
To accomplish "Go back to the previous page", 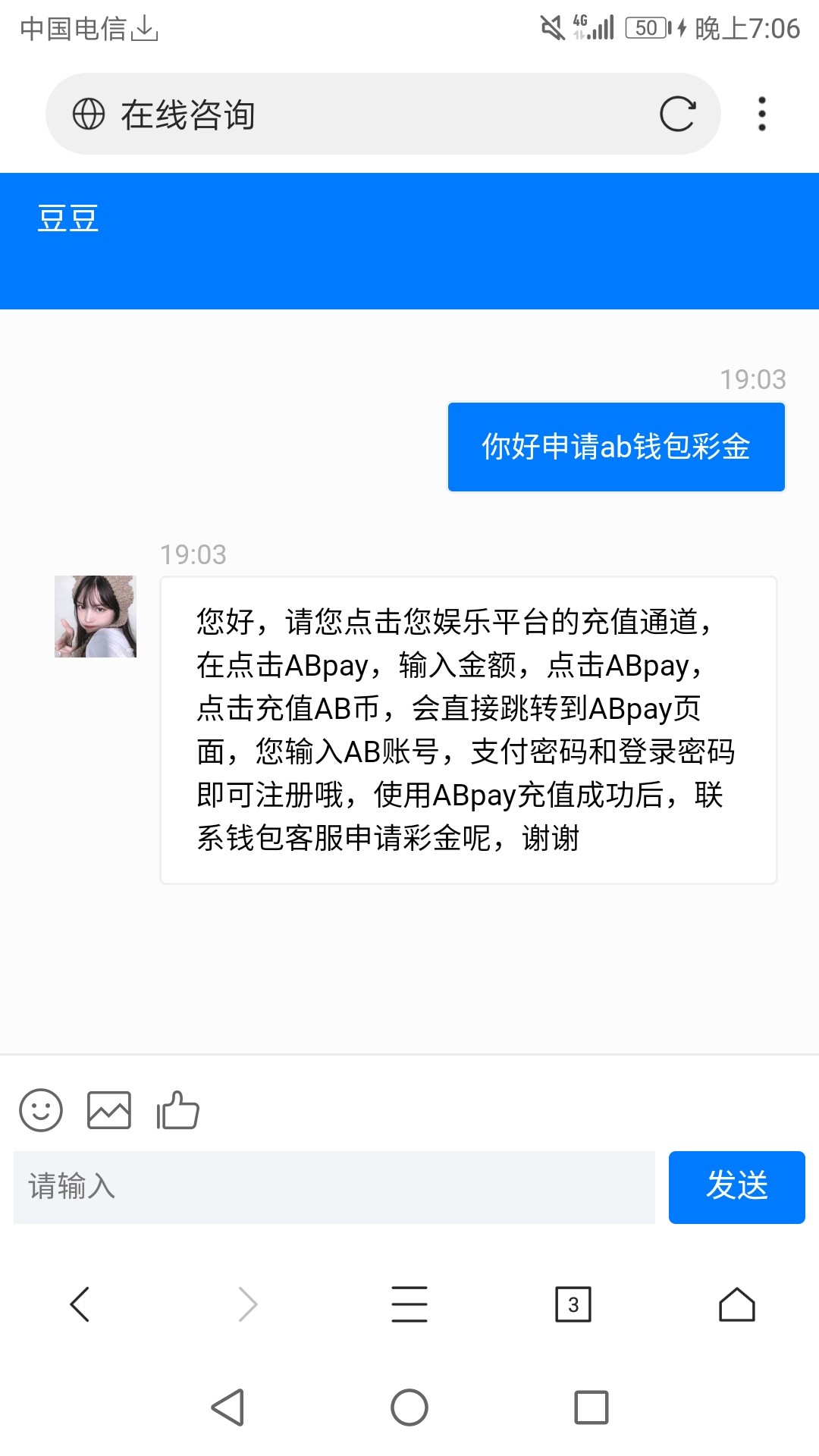I will coord(80,1304).
